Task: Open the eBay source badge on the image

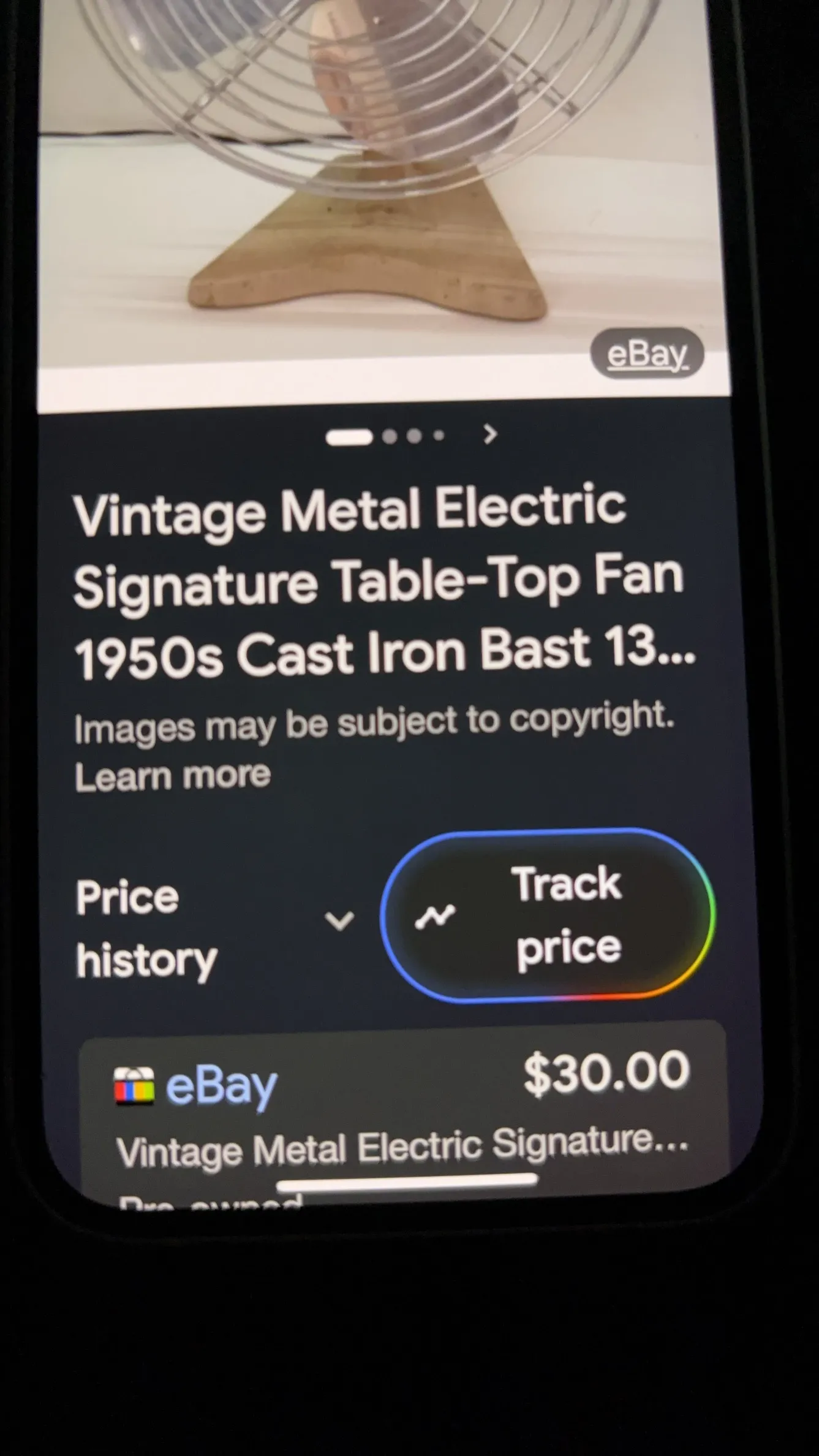Action: (646, 354)
